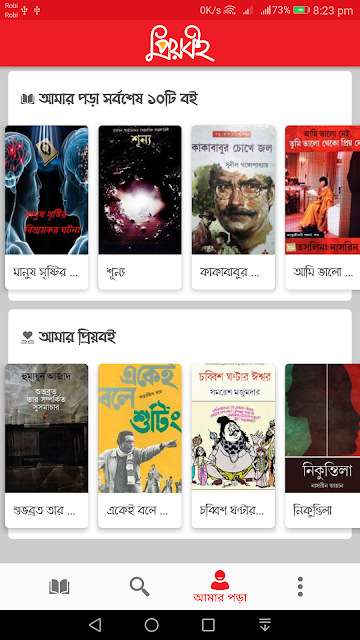Go to the phone's home screen
Screen dimensions: 360x640
(151, 624)
